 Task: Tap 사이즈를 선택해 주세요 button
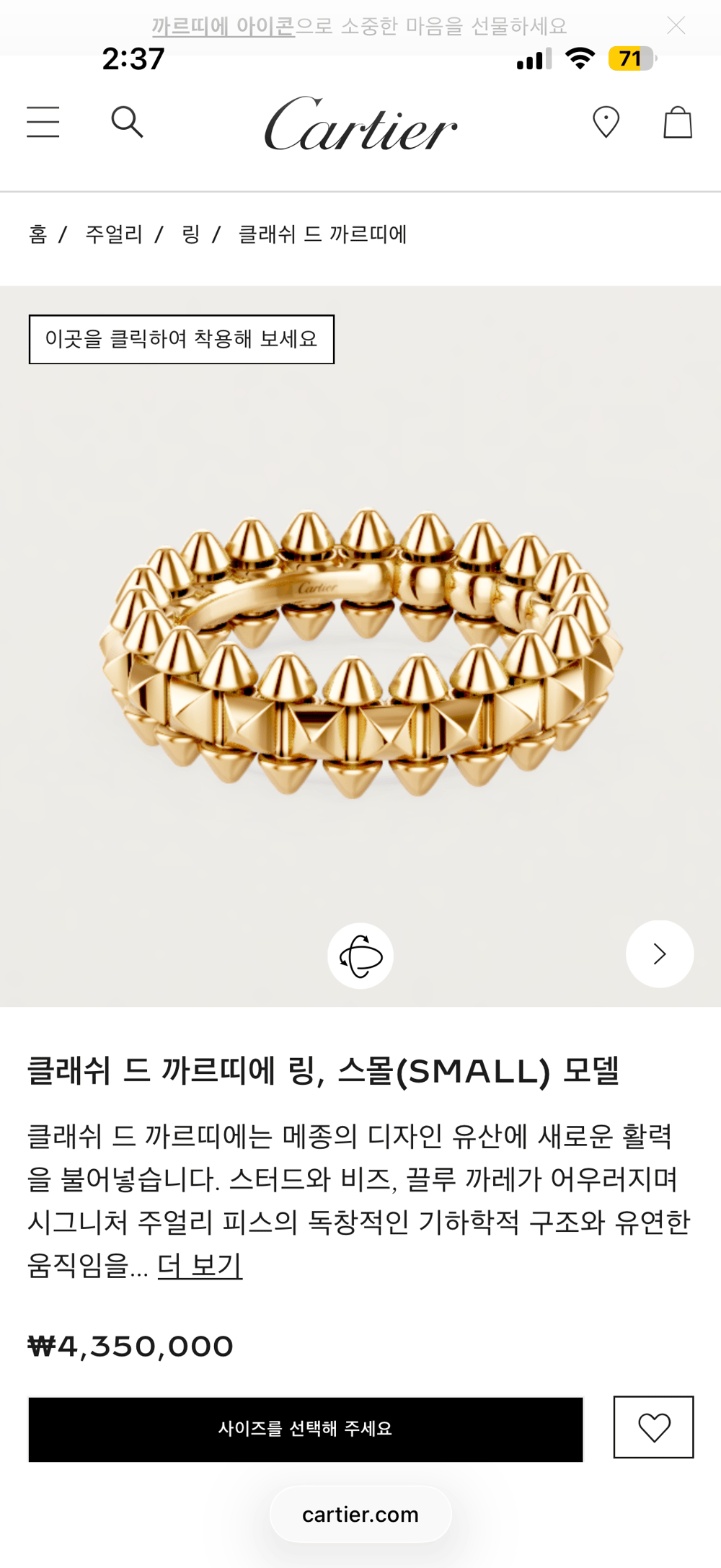(x=306, y=1430)
